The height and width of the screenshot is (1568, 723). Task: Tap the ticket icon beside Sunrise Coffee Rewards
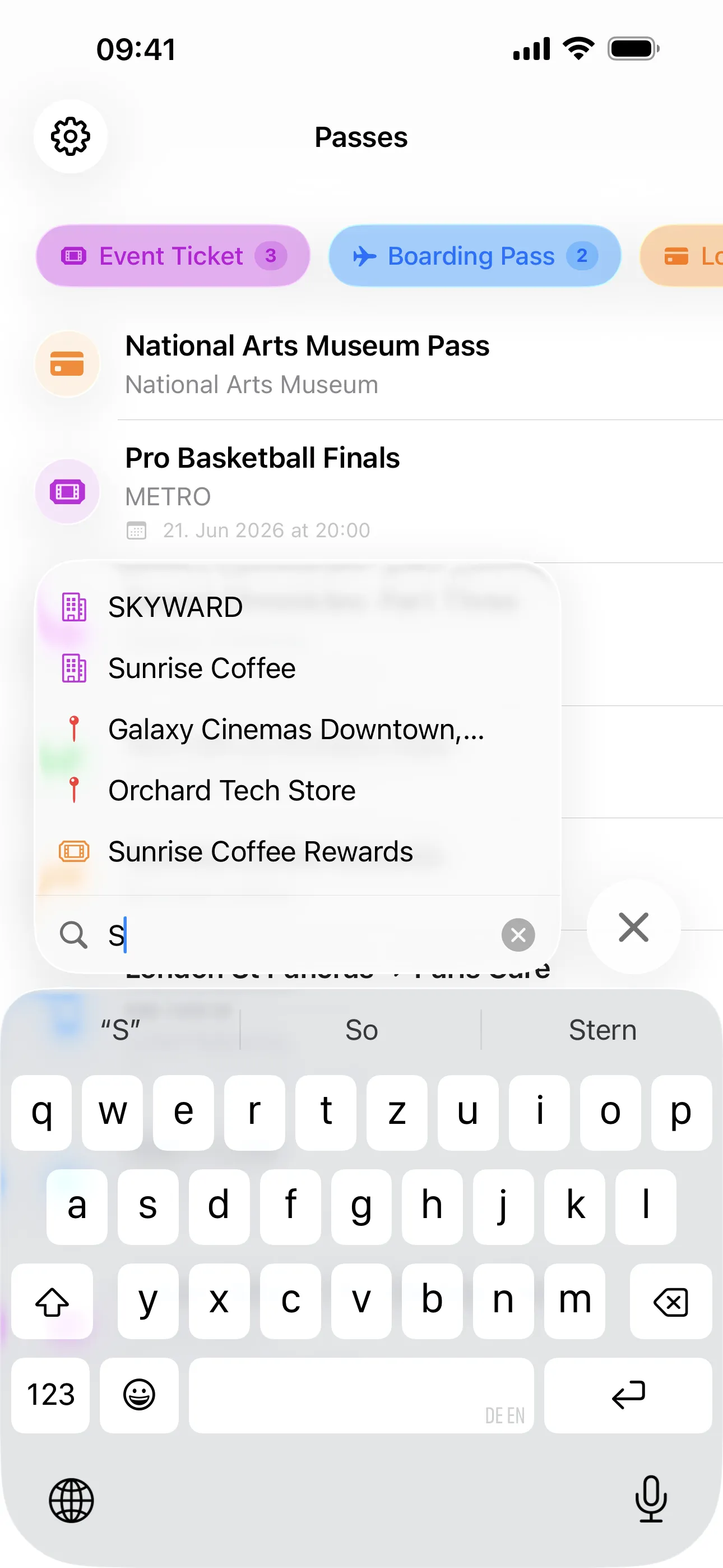point(73,851)
